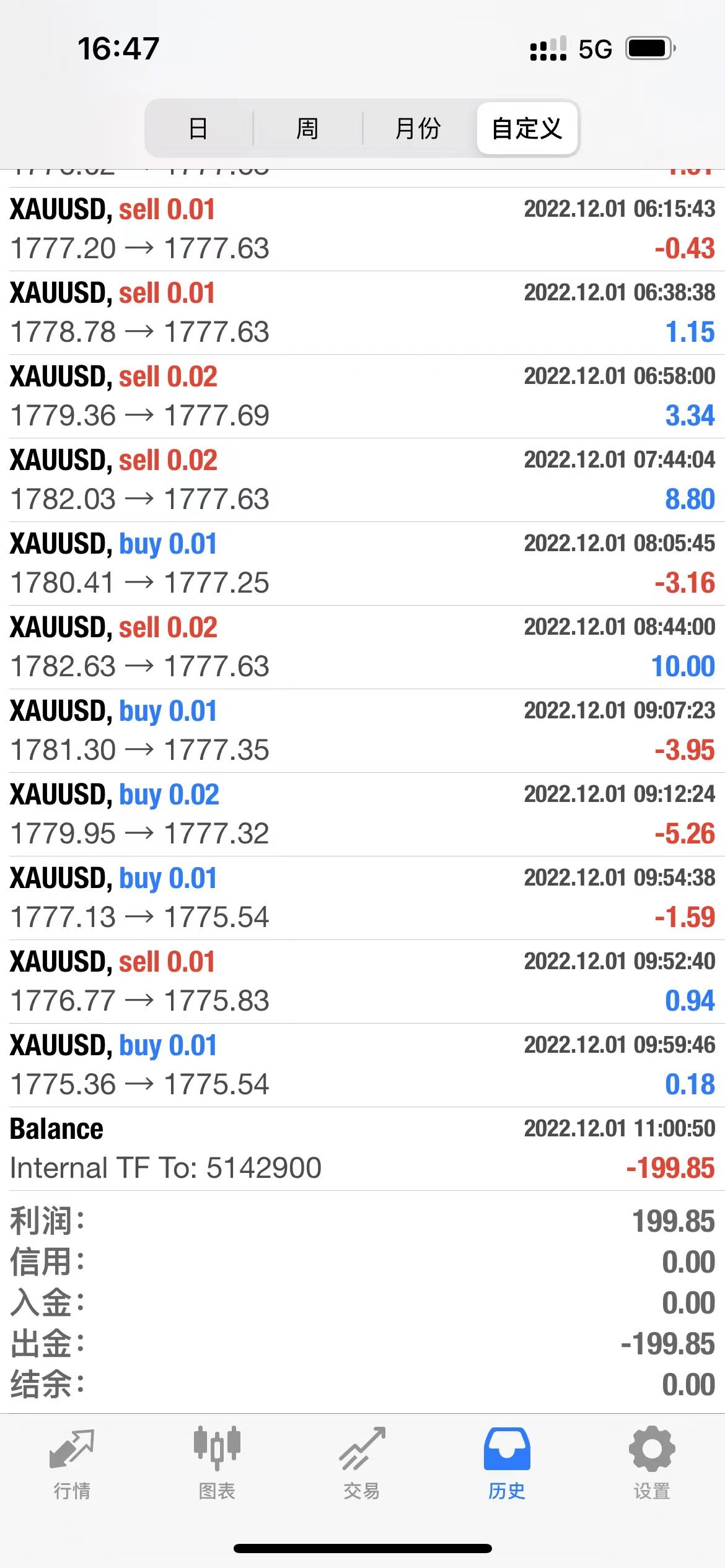This screenshot has width=725, height=1568.
Task: Open the 行情 quotes tab
Action: (x=72, y=1463)
